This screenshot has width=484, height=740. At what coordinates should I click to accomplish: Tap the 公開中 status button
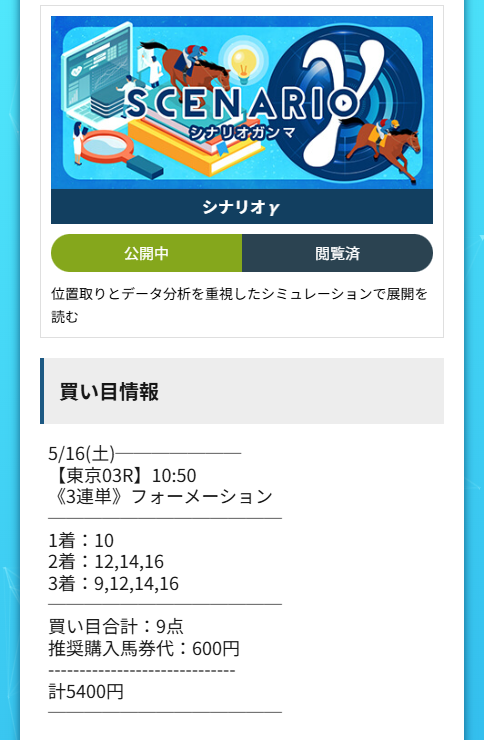147,253
